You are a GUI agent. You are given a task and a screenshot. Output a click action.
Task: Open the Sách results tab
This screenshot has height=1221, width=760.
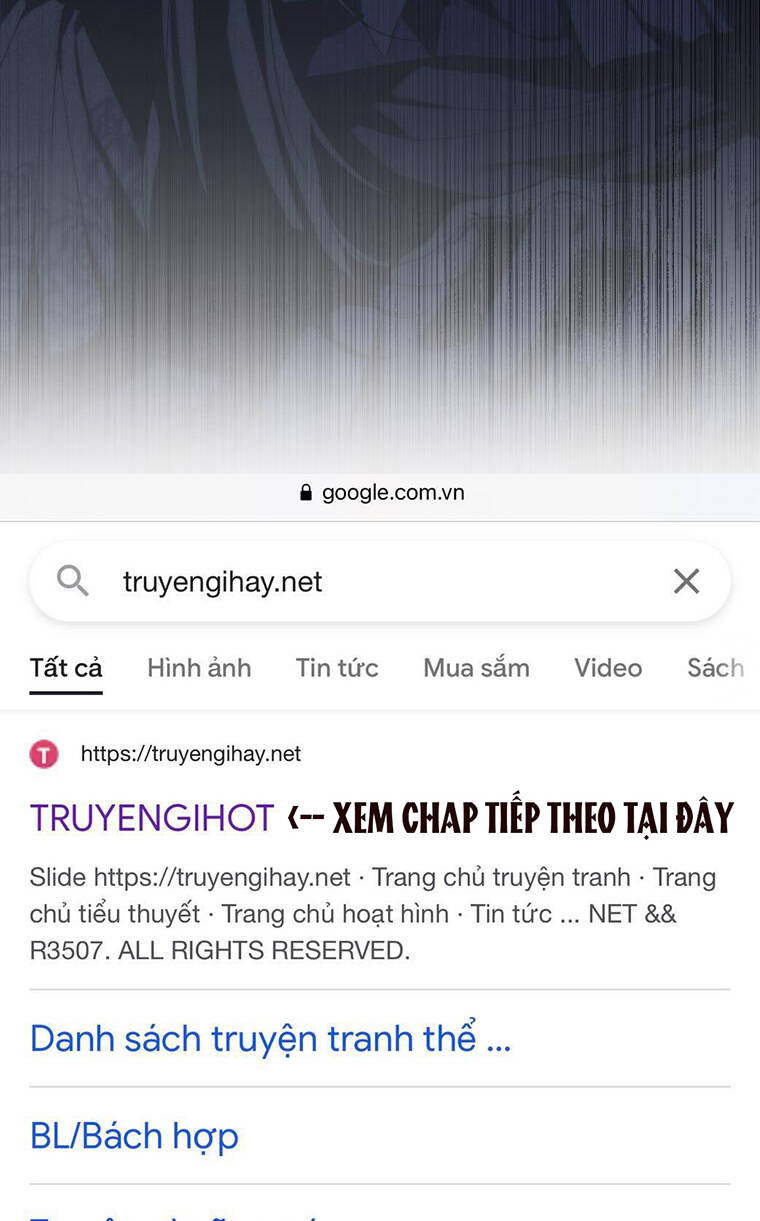tap(716, 668)
